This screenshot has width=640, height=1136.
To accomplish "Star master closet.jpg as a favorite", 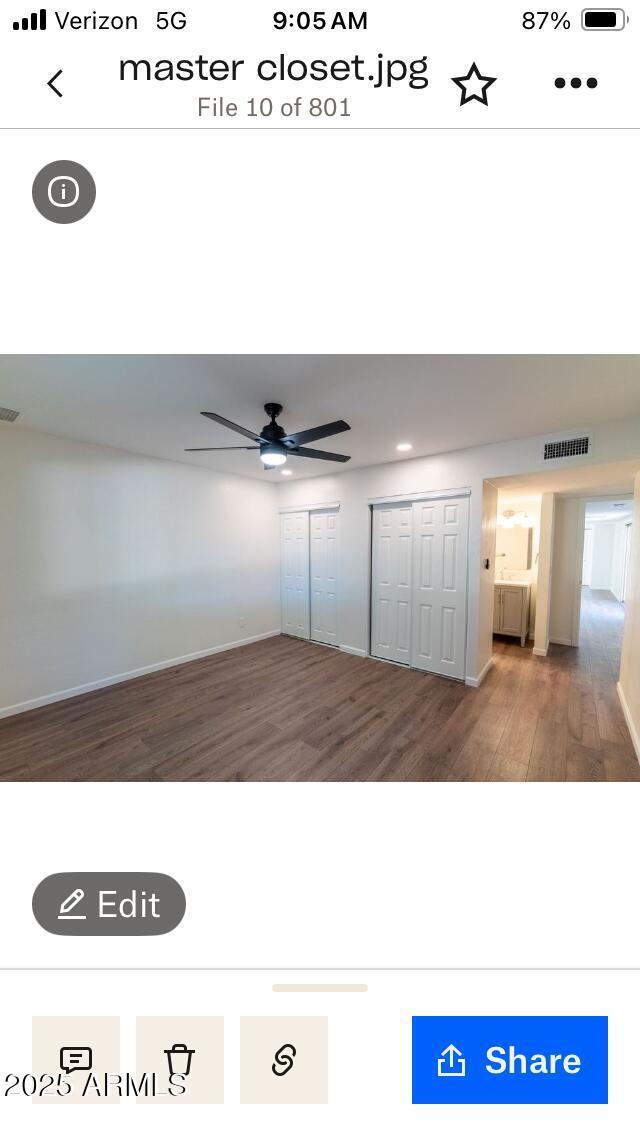I will click(473, 85).
